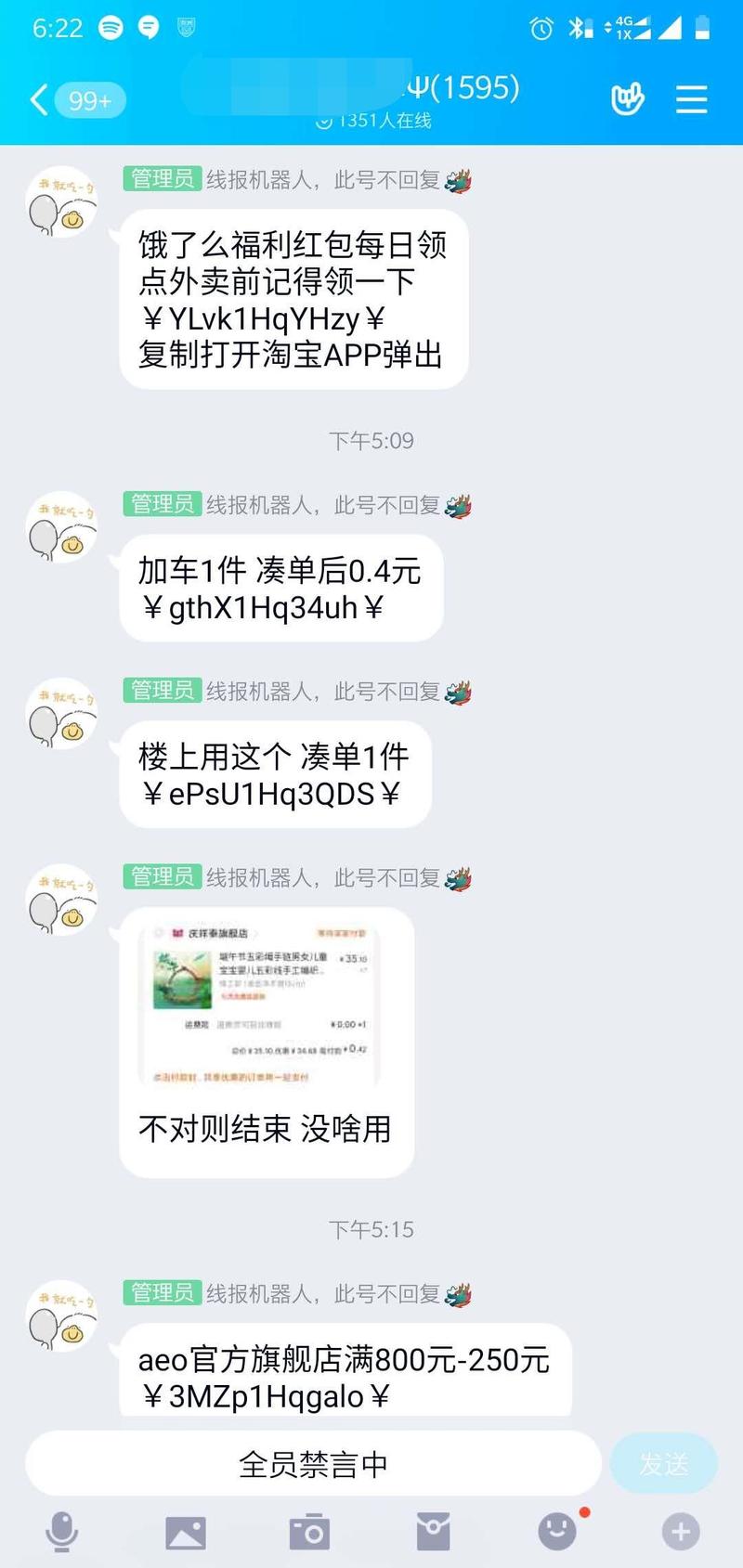This screenshot has height=1568, width=743.
Task: Tap the dragon emote beside 线报机器人 label
Action: (x=457, y=182)
